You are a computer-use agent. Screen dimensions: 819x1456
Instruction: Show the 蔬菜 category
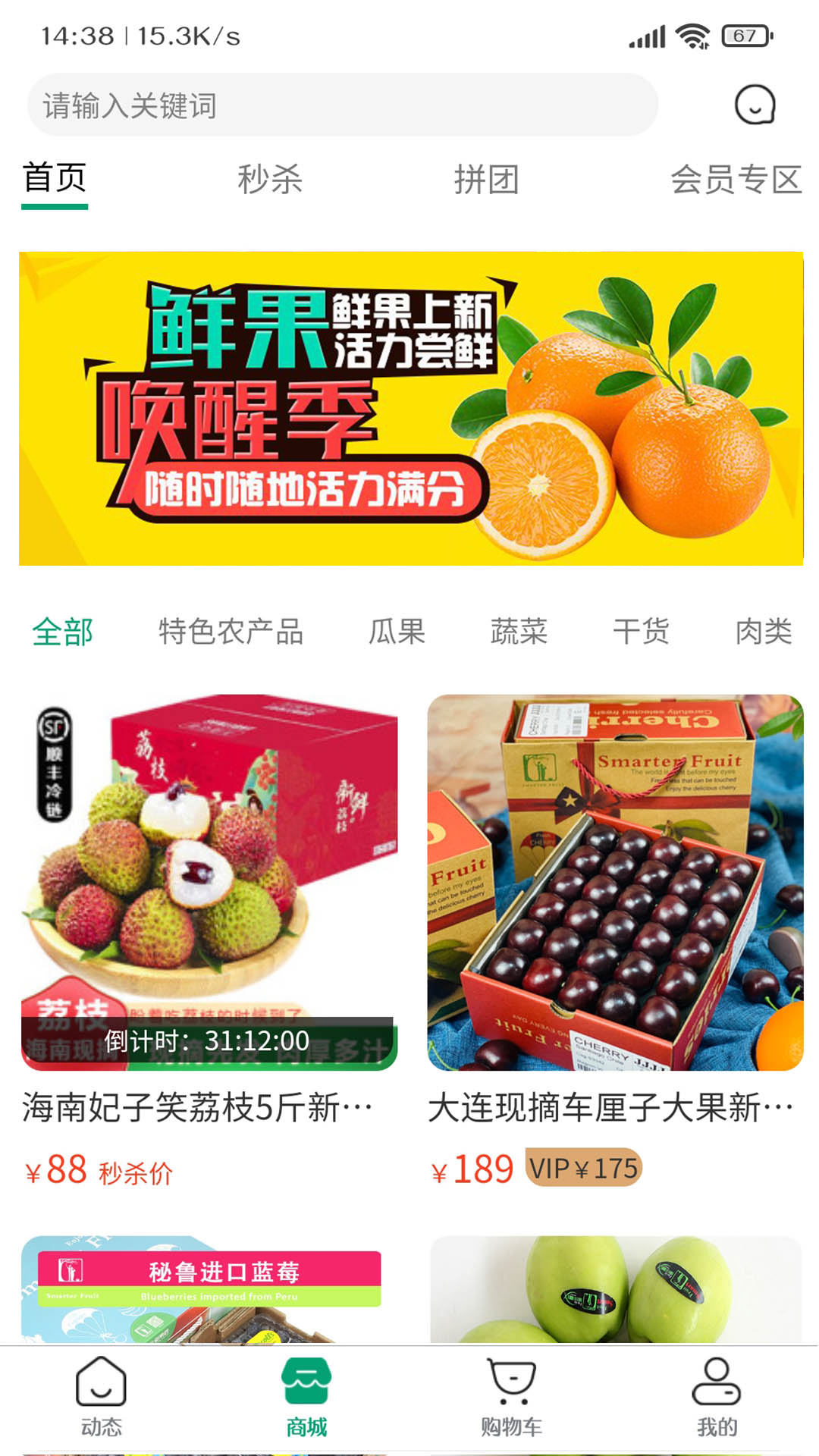pos(519,632)
